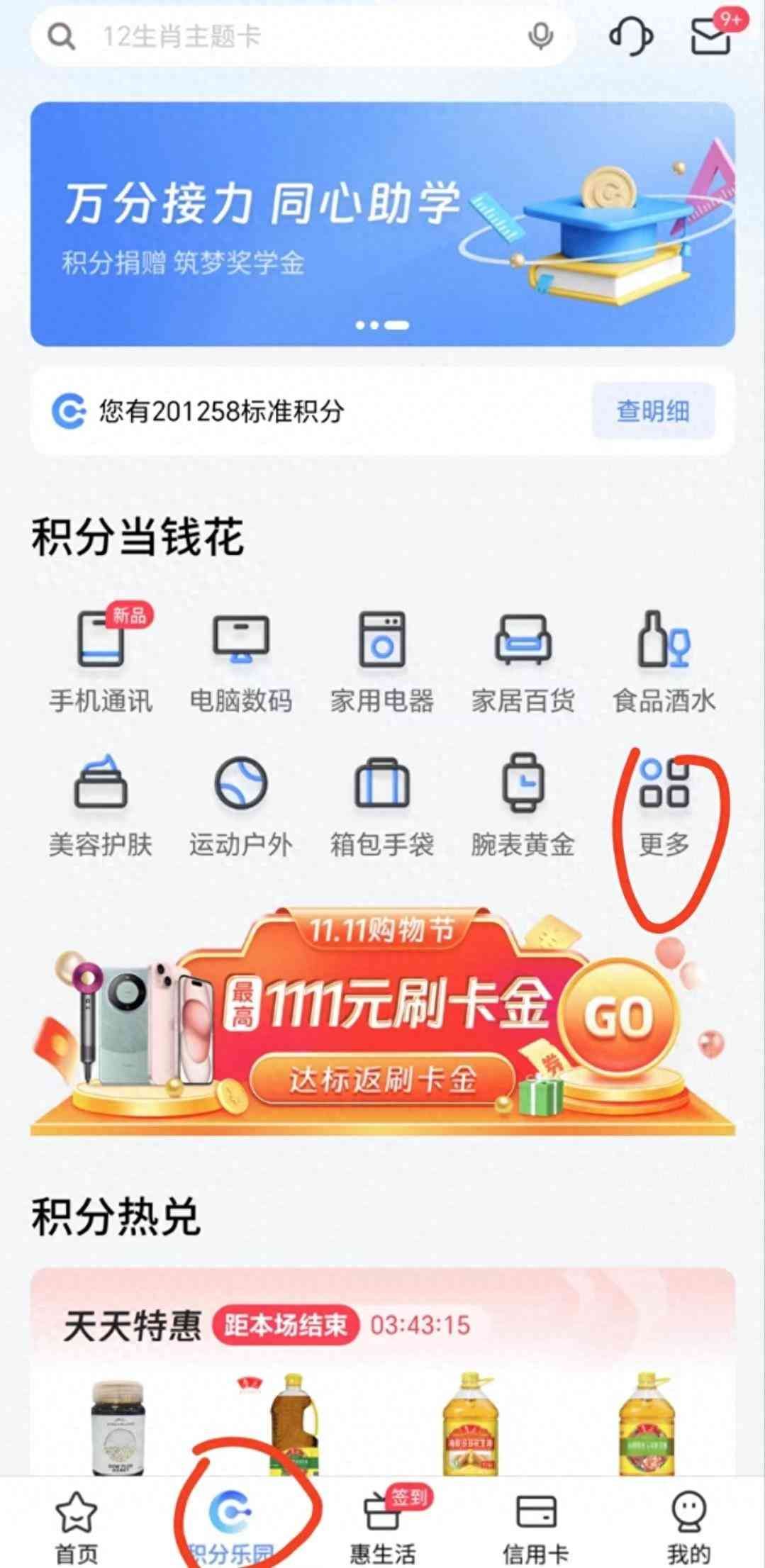Tap 查明细 to view points details
Viewport: 765px width, 1568px height.
(x=652, y=411)
